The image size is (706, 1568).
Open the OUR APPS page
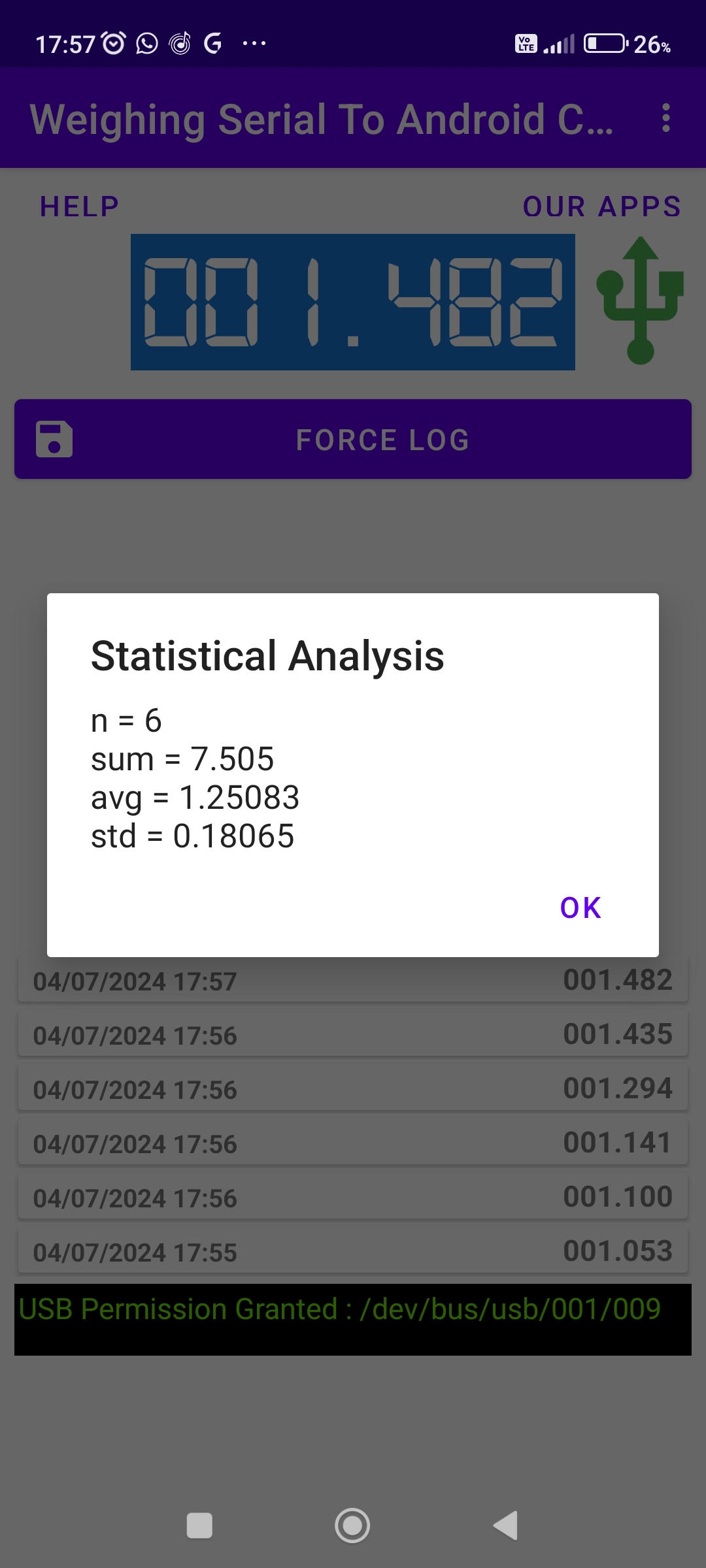tap(601, 206)
